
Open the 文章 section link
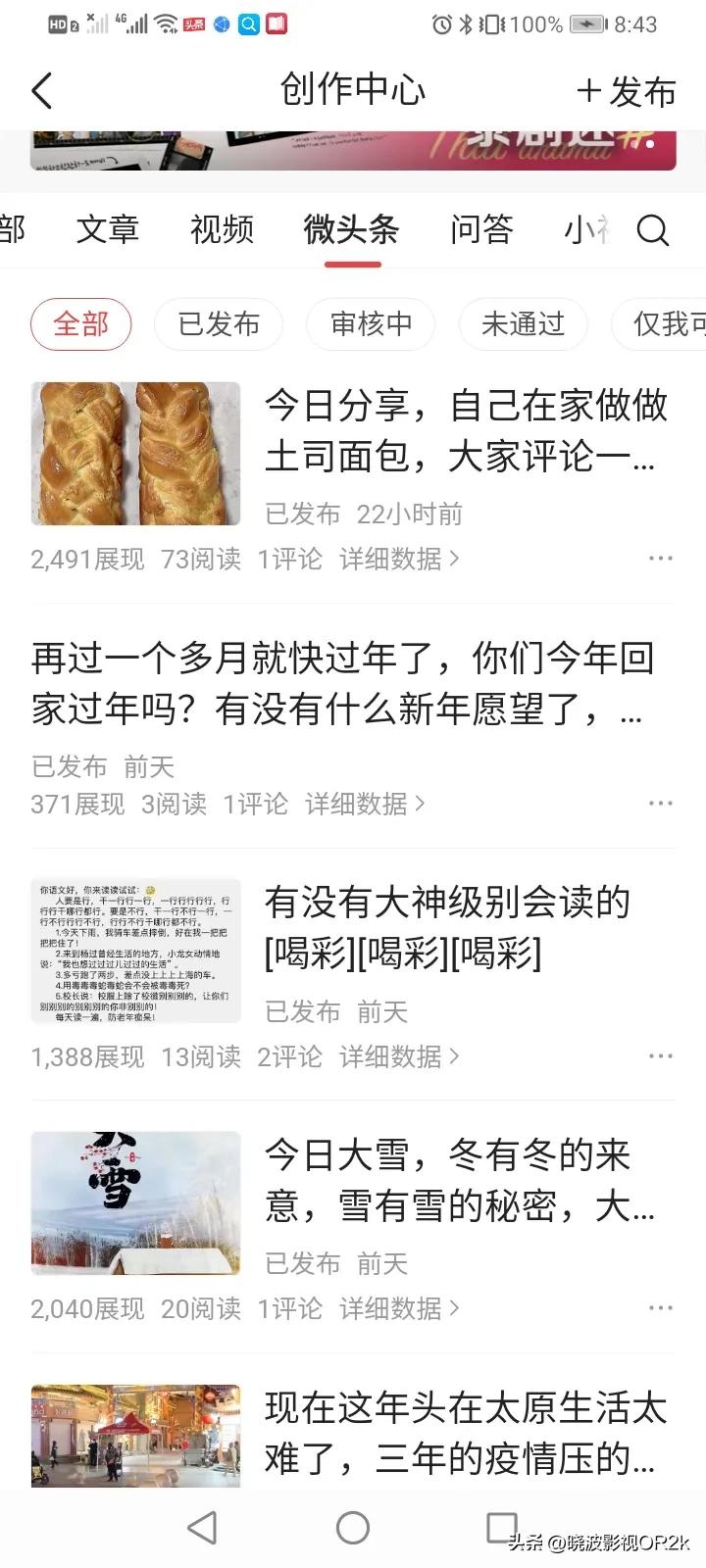[x=108, y=229]
